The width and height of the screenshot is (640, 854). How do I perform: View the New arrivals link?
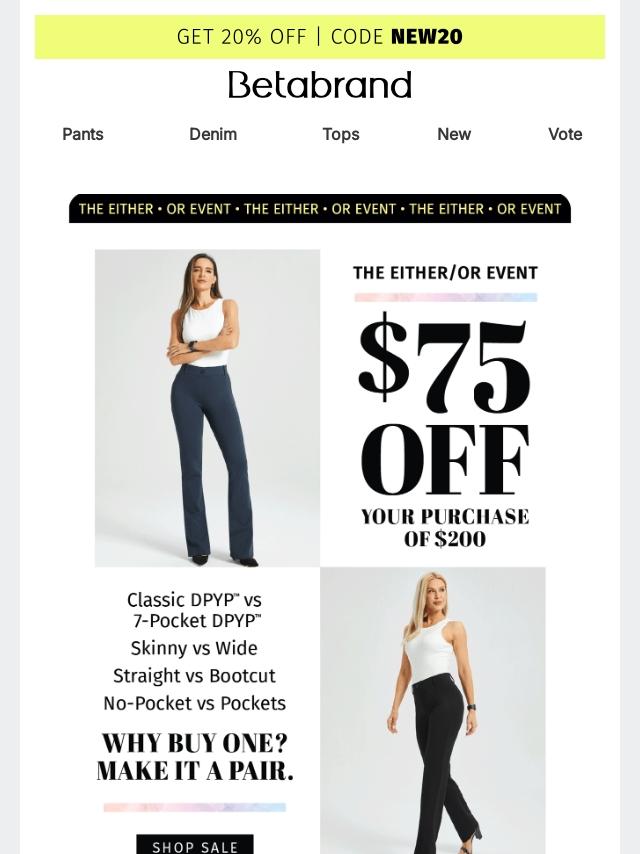pos(454,134)
